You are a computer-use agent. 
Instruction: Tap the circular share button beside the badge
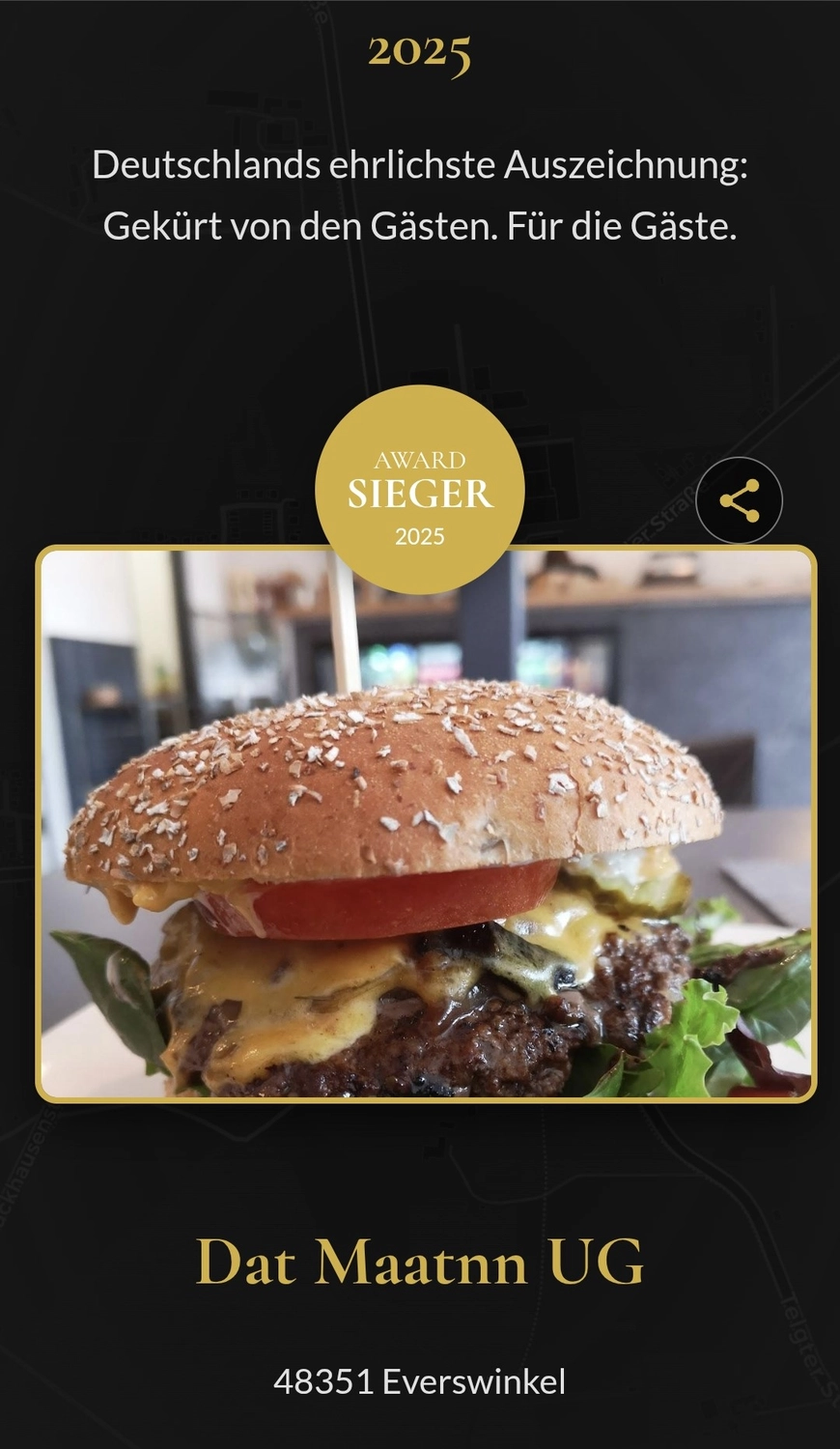(739, 498)
